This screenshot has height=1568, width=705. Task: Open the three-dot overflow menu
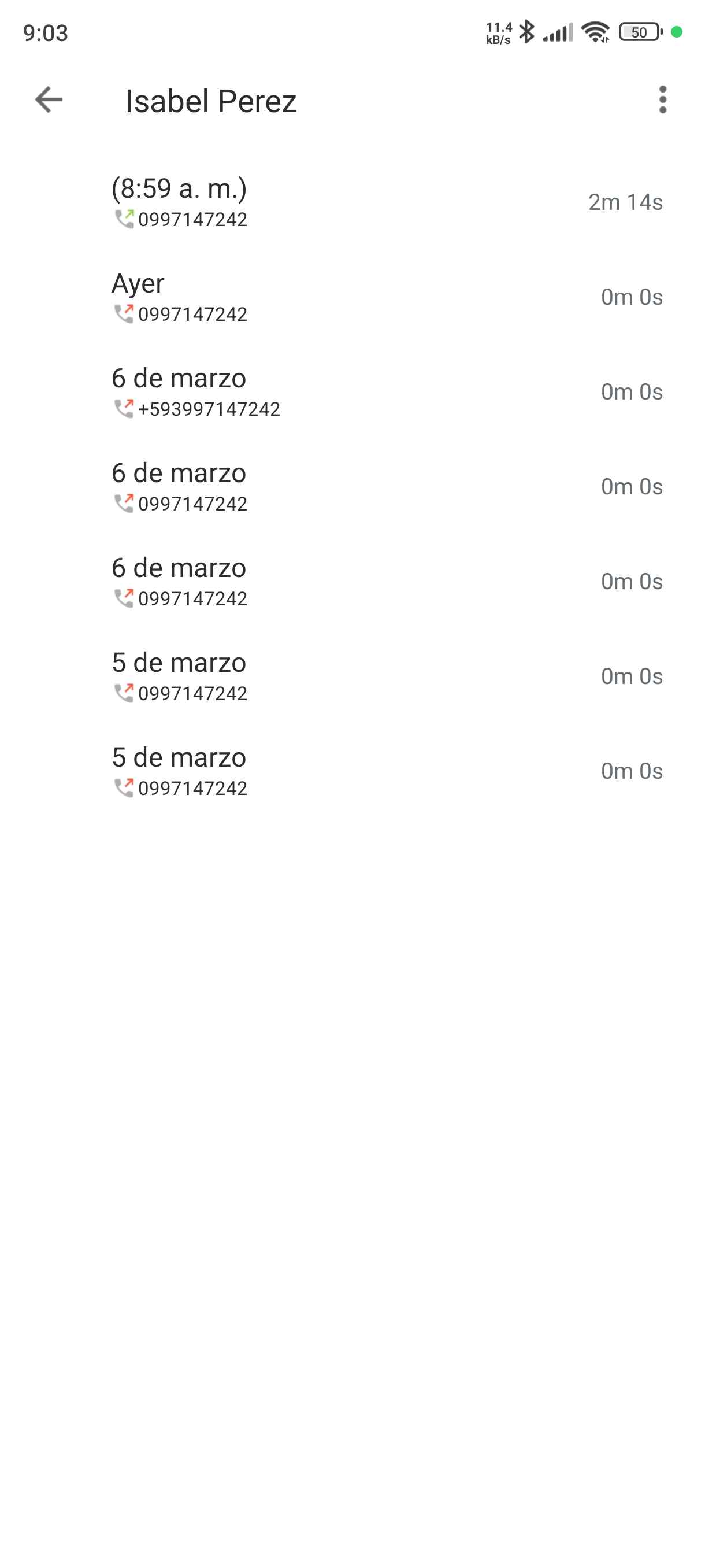(x=662, y=100)
